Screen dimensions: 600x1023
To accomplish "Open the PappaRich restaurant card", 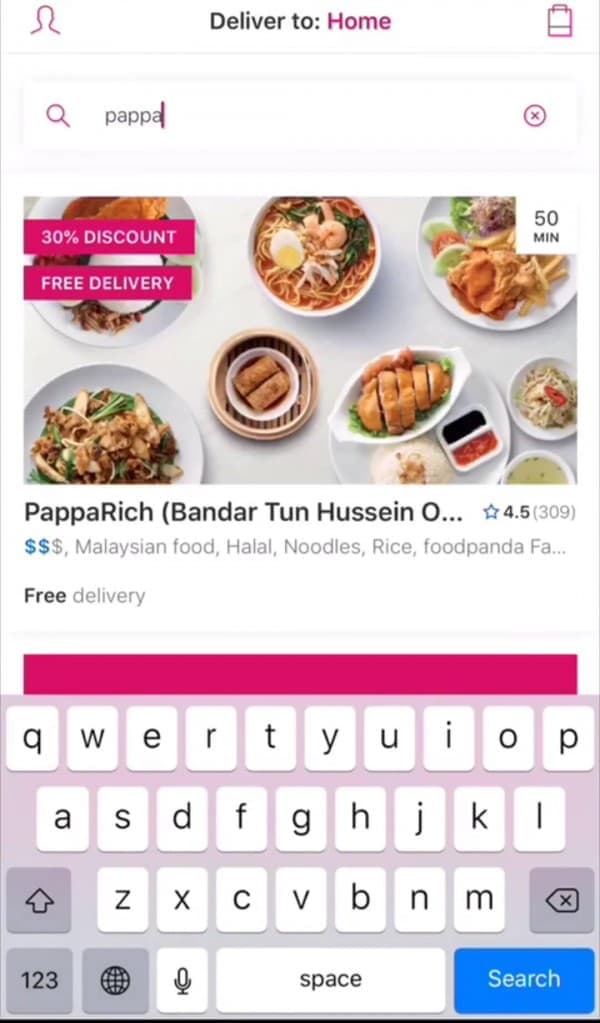I will (300, 403).
